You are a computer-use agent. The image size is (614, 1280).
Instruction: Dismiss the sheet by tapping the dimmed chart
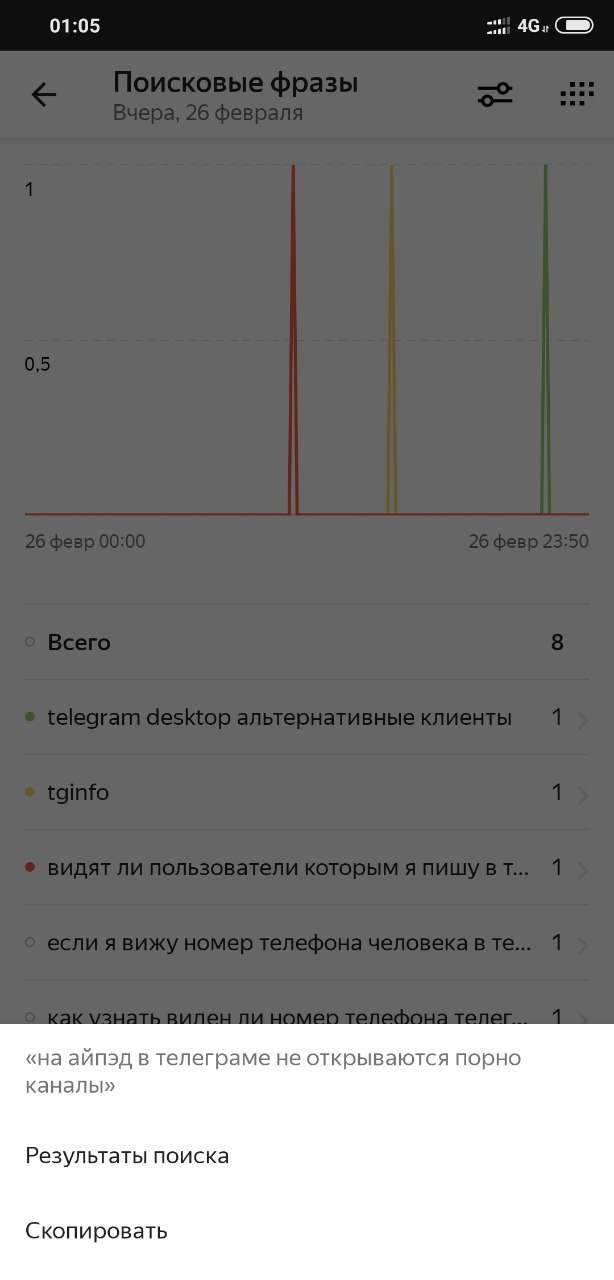[x=307, y=340]
